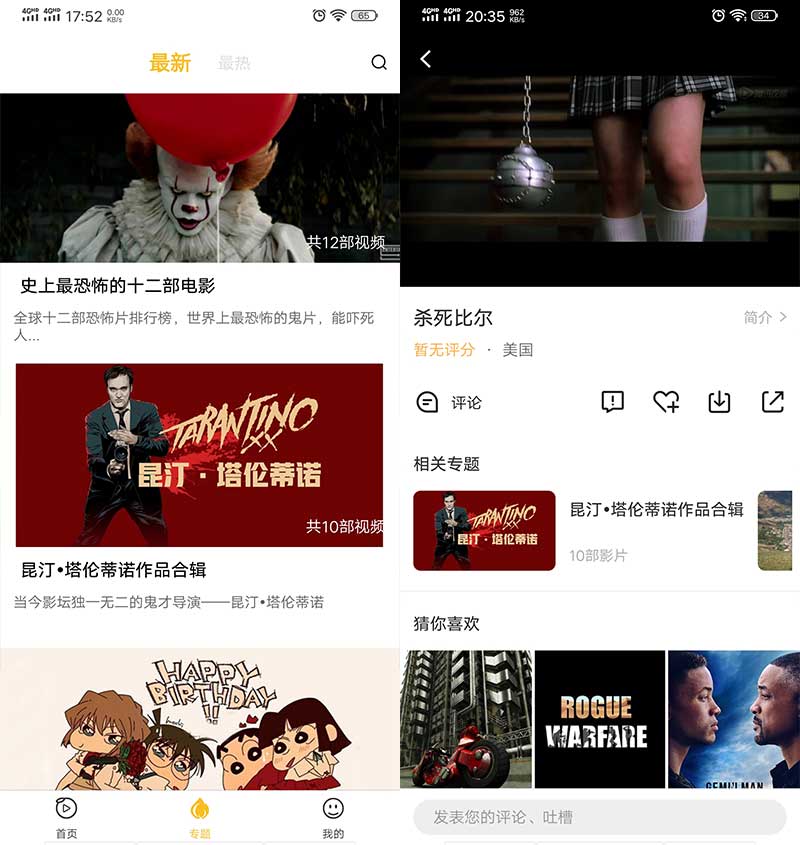800x845 pixels.
Task: Open the Rogue Warfare recommendation
Action: click(x=600, y=720)
